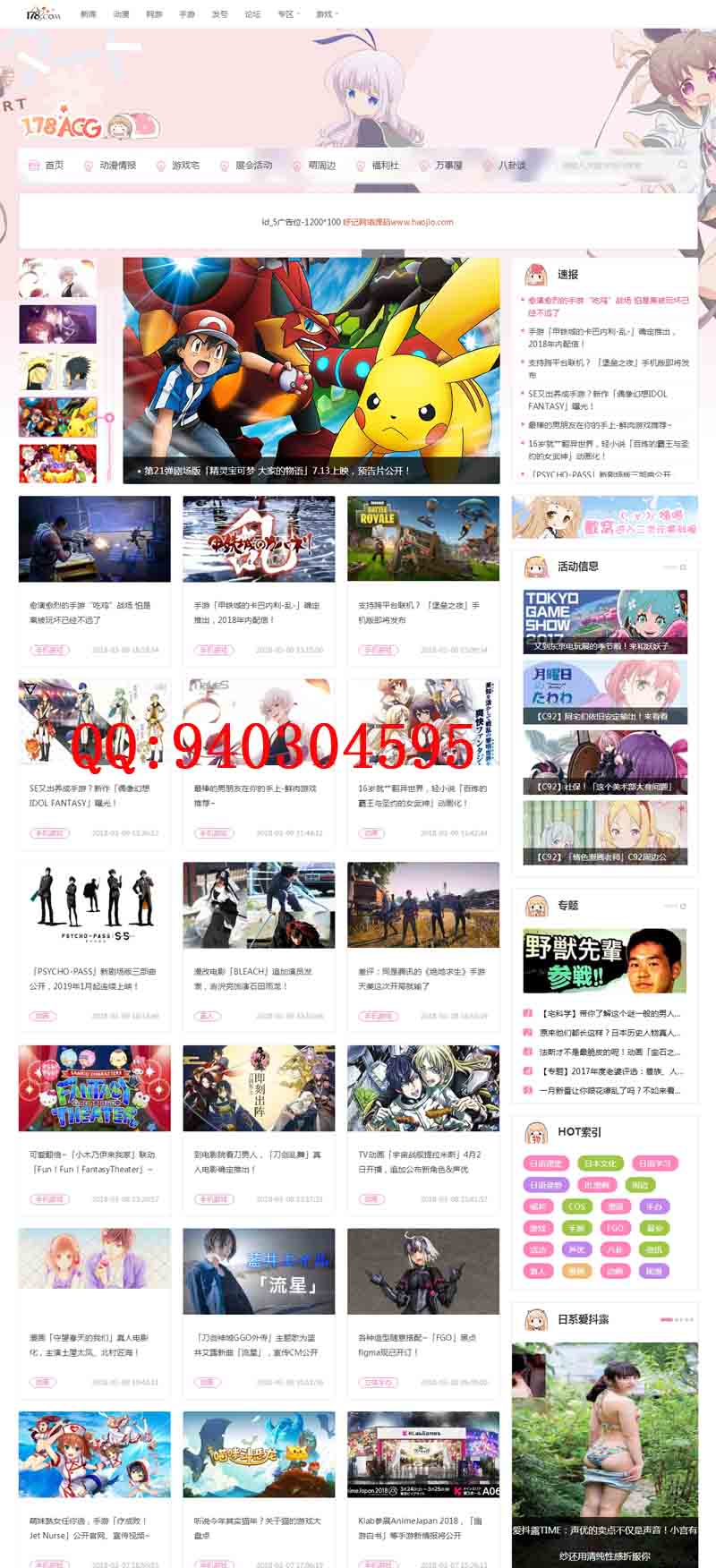Viewport: 716px width, 1568px height.
Task: Open the 精灵宝可梦 movie banner
Action: click(x=311, y=371)
